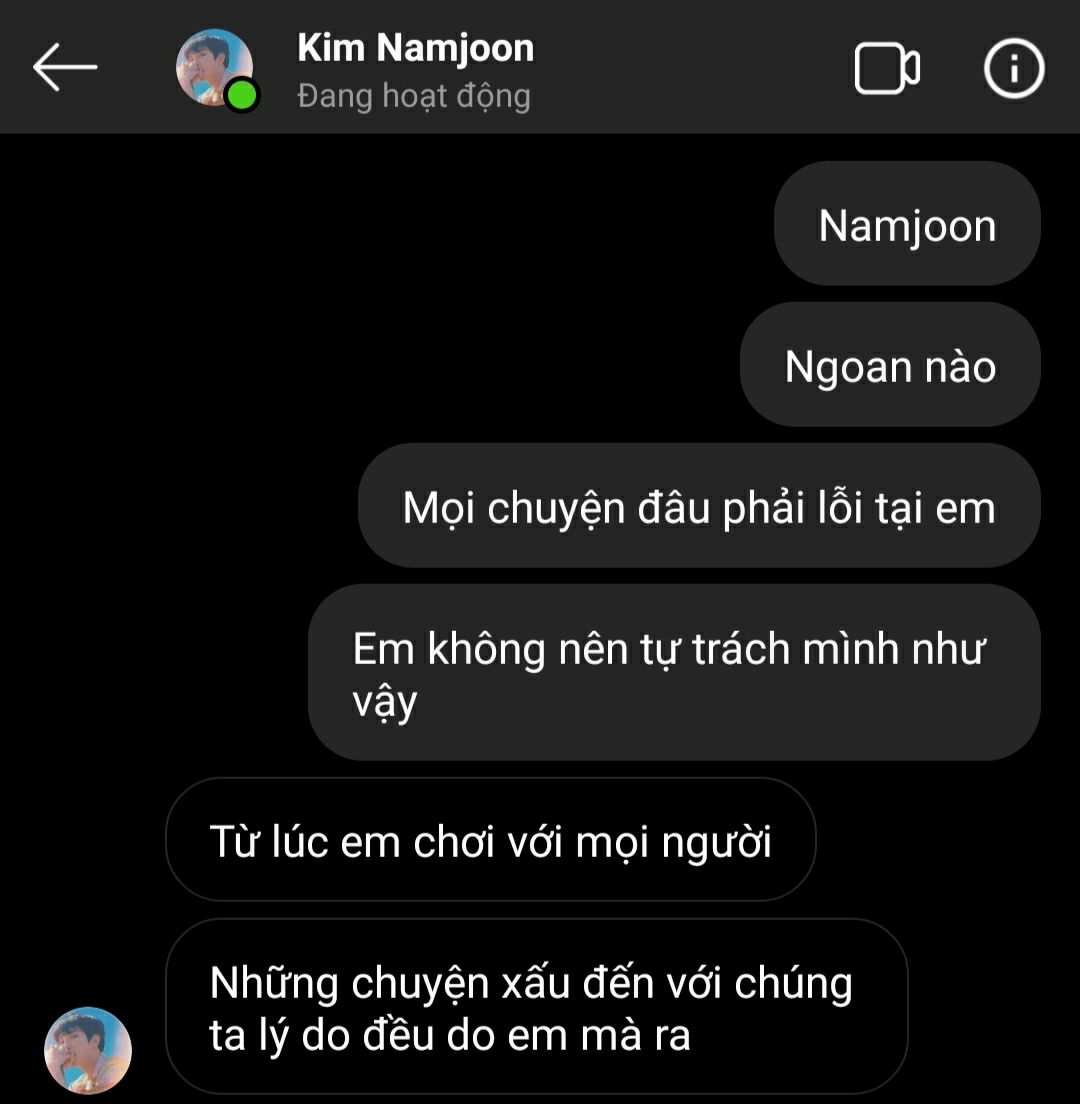Start a video call with Kim Namjoon

coord(886,70)
